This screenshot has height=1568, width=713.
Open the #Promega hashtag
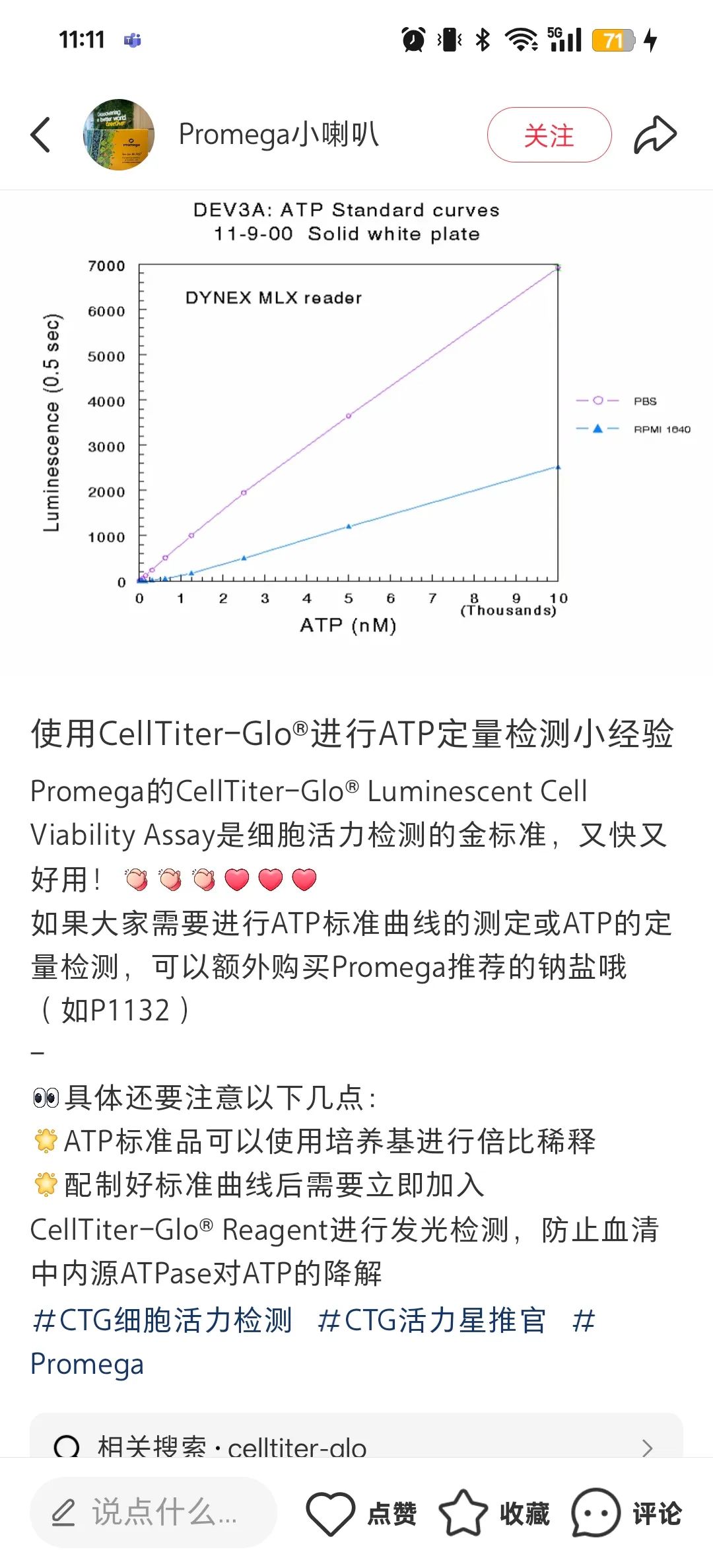point(87,1365)
